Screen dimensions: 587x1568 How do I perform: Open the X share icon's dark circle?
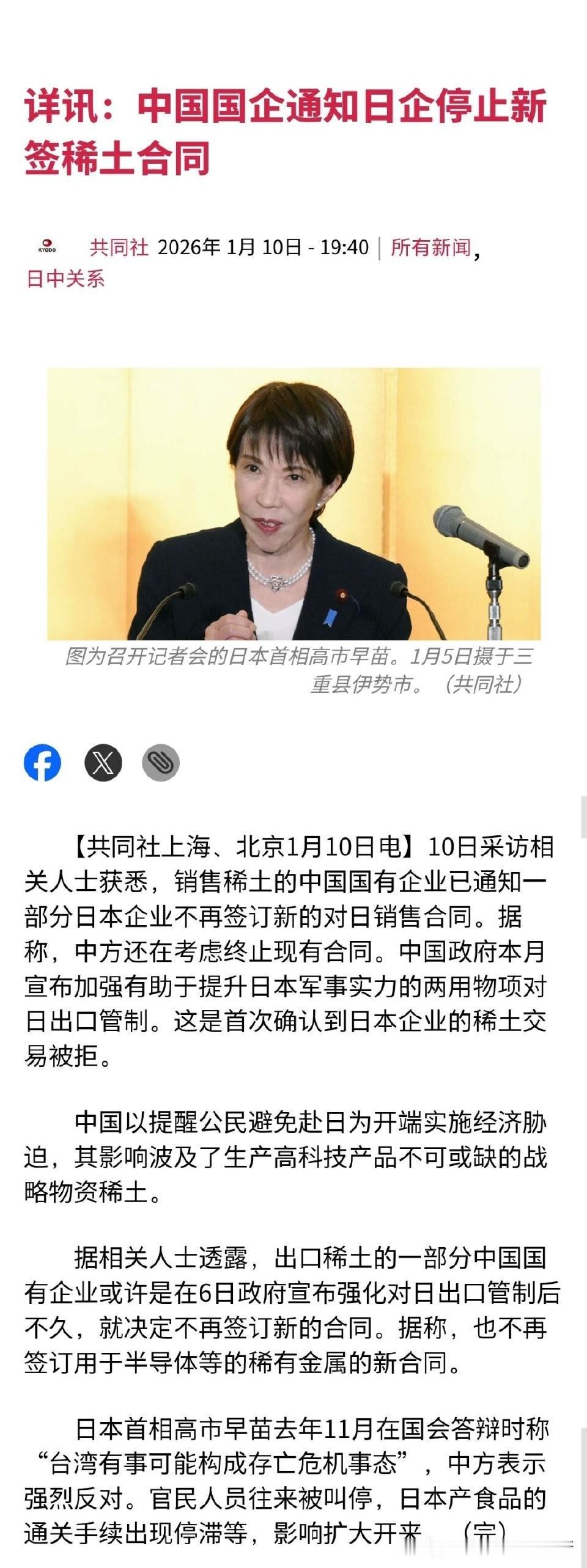click(104, 761)
